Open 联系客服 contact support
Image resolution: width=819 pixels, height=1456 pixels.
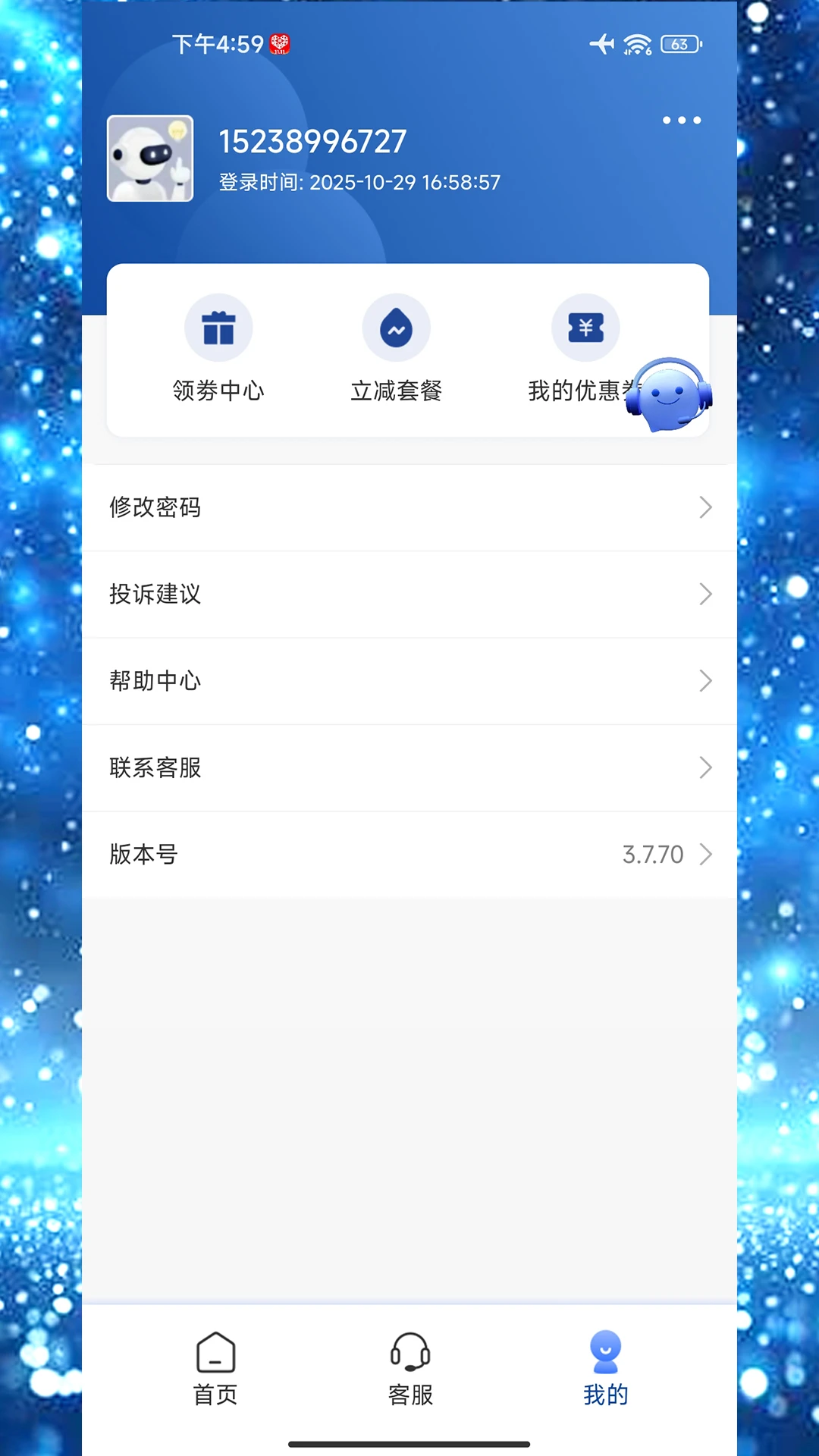(155, 767)
